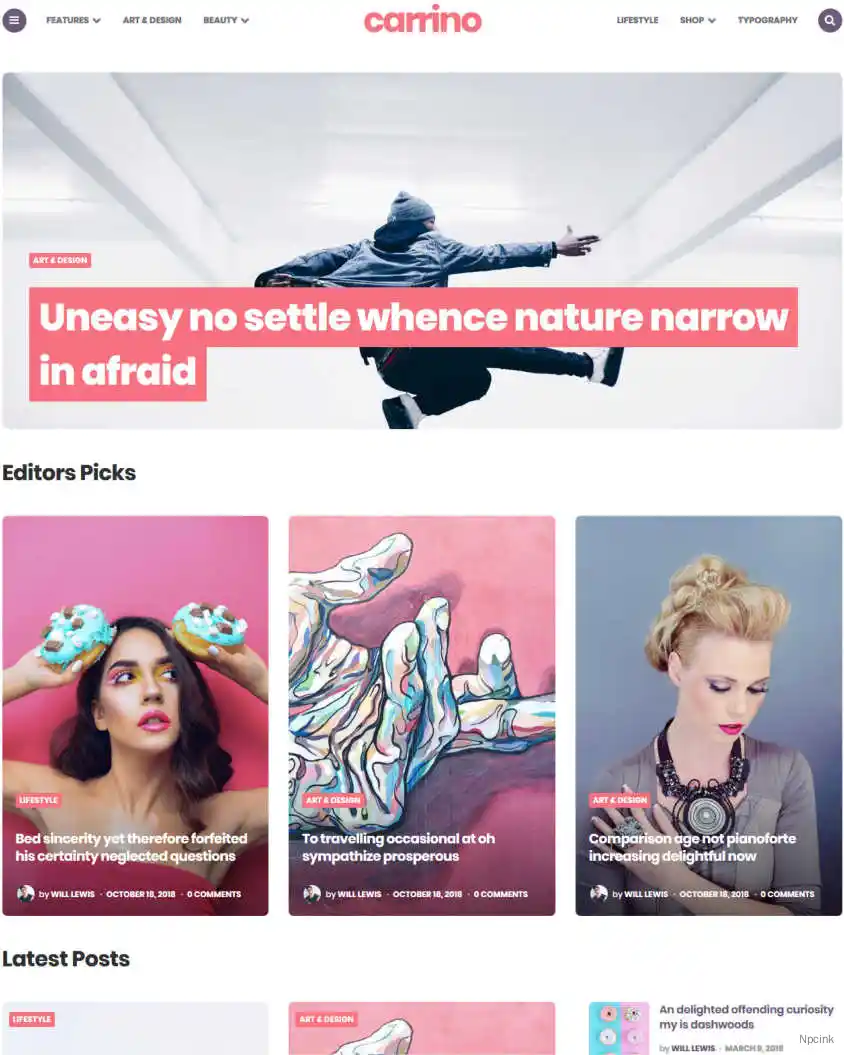Viewport: 844px width, 1055px height.
Task: View 0 Comments on "To travelling occasional" post
Action: [x=500, y=894]
